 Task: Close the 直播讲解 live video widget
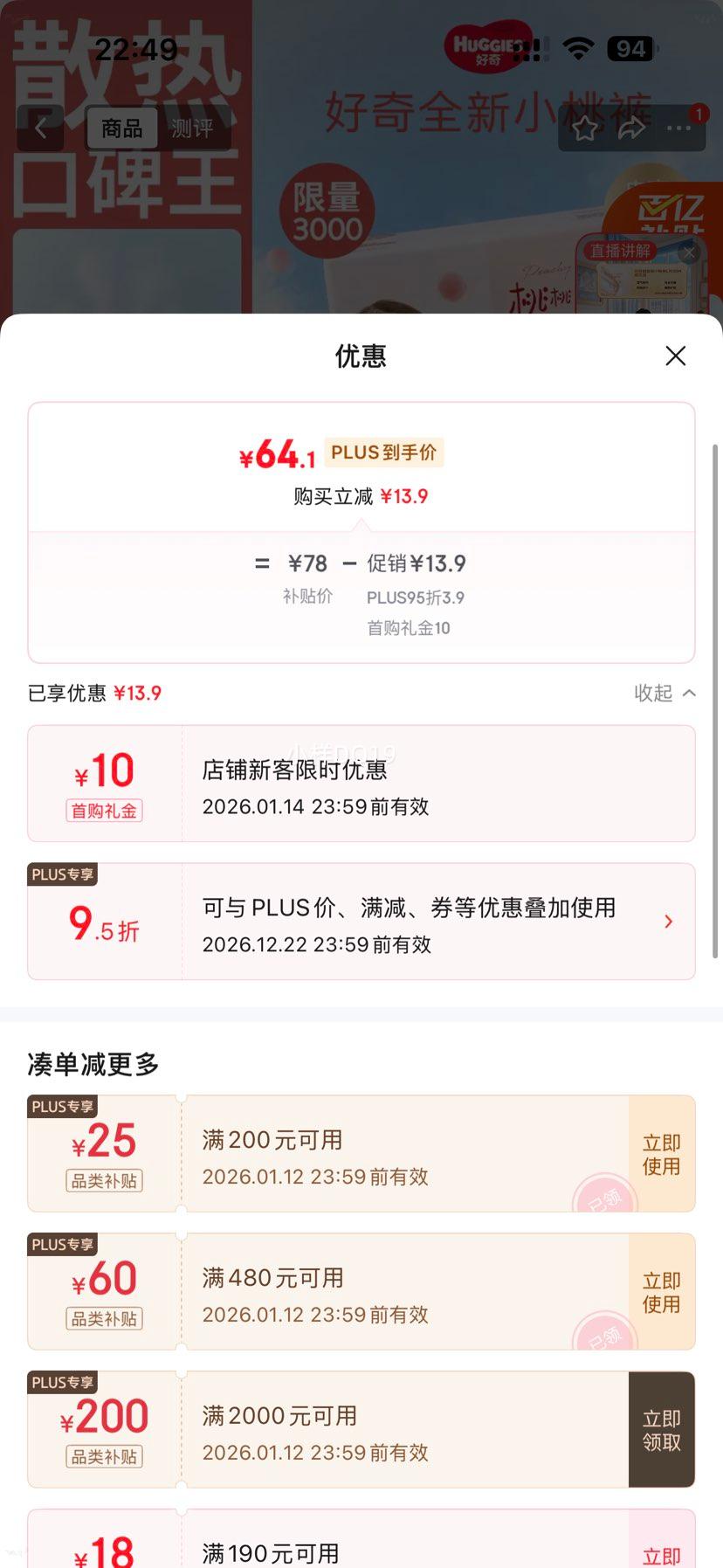point(689,252)
